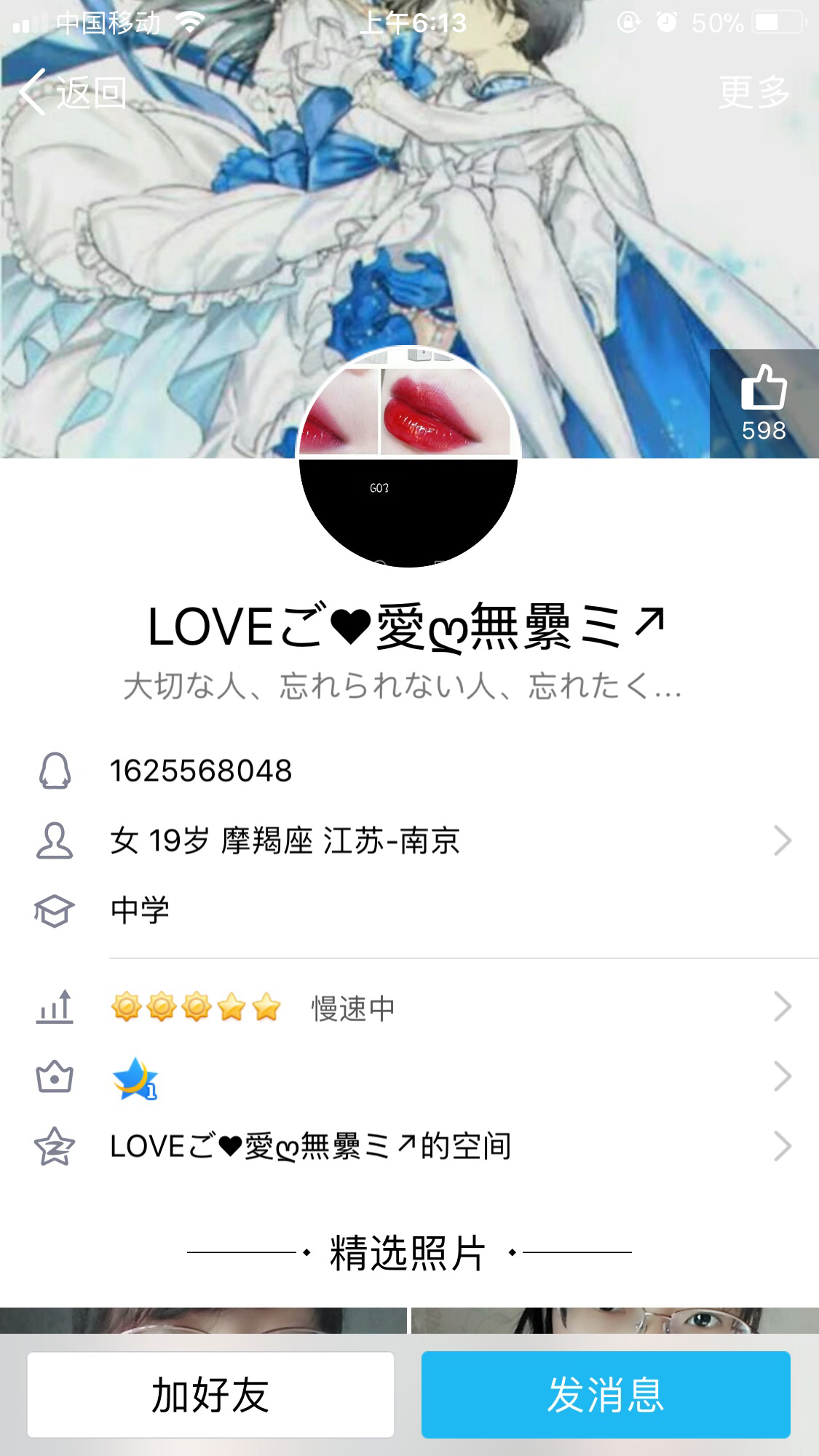Viewport: 819px width, 1456px height.
Task: View the profile avatar photo
Action: tap(408, 457)
